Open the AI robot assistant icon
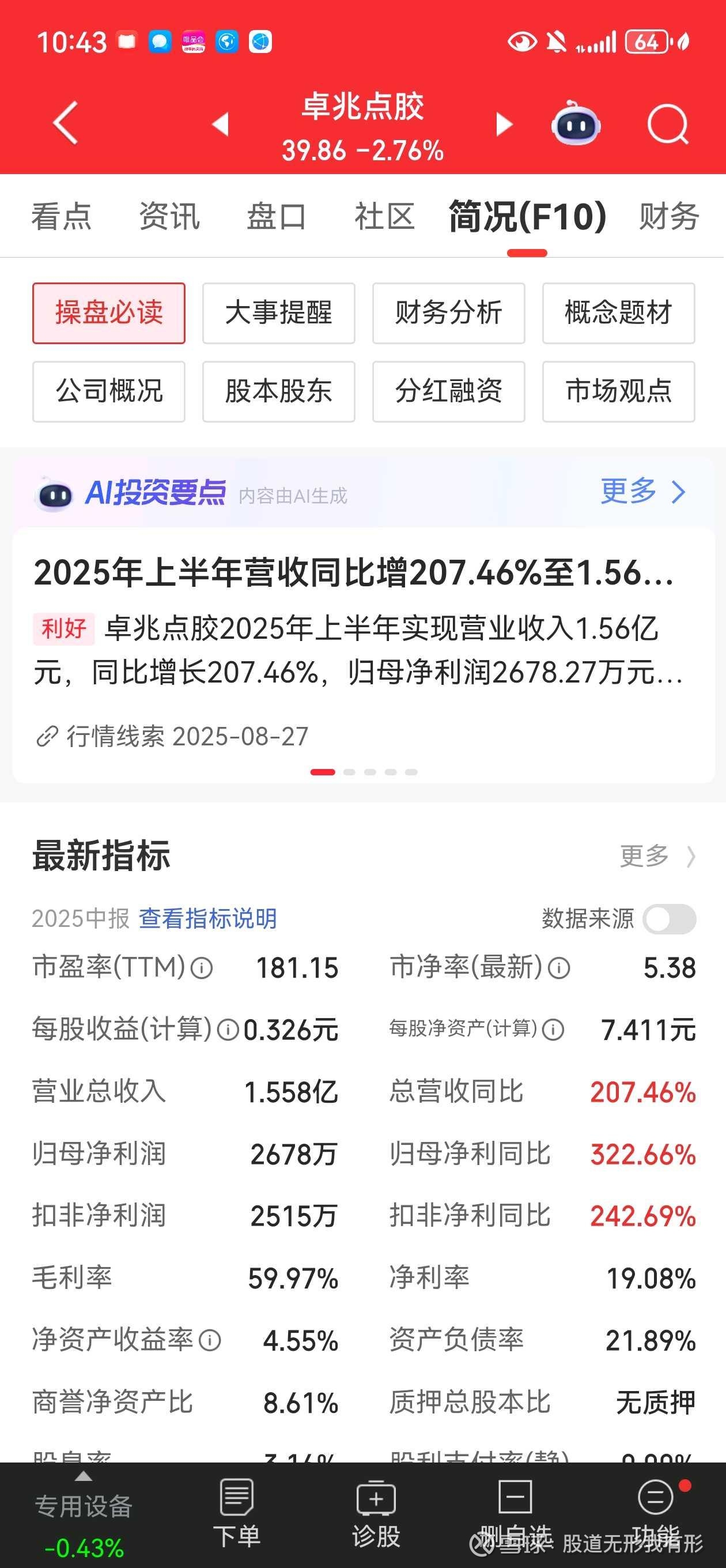The width and height of the screenshot is (726, 1568). [576, 123]
